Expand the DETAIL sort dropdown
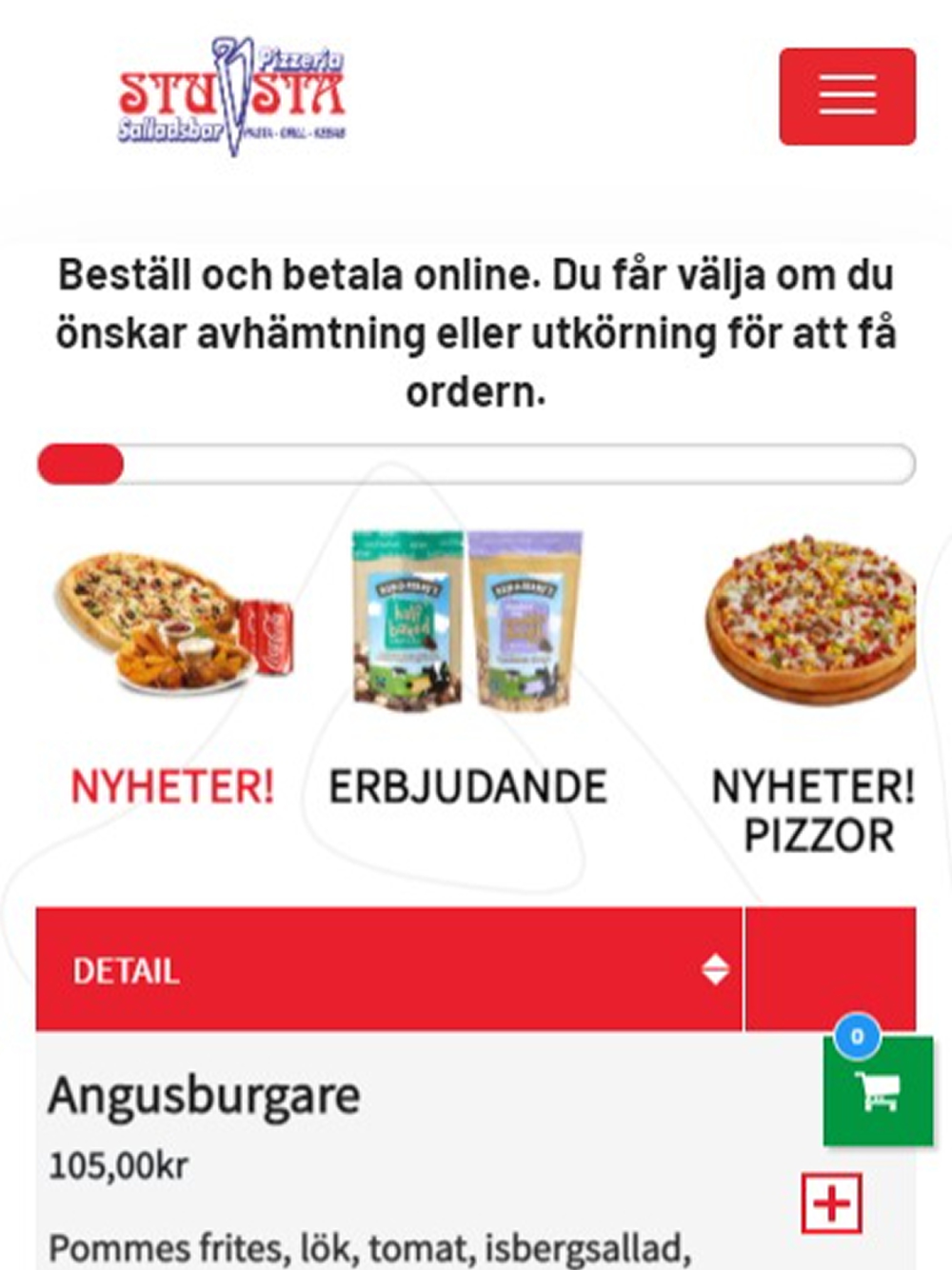Viewport: 952px width, 1270px height. click(x=714, y=970)
